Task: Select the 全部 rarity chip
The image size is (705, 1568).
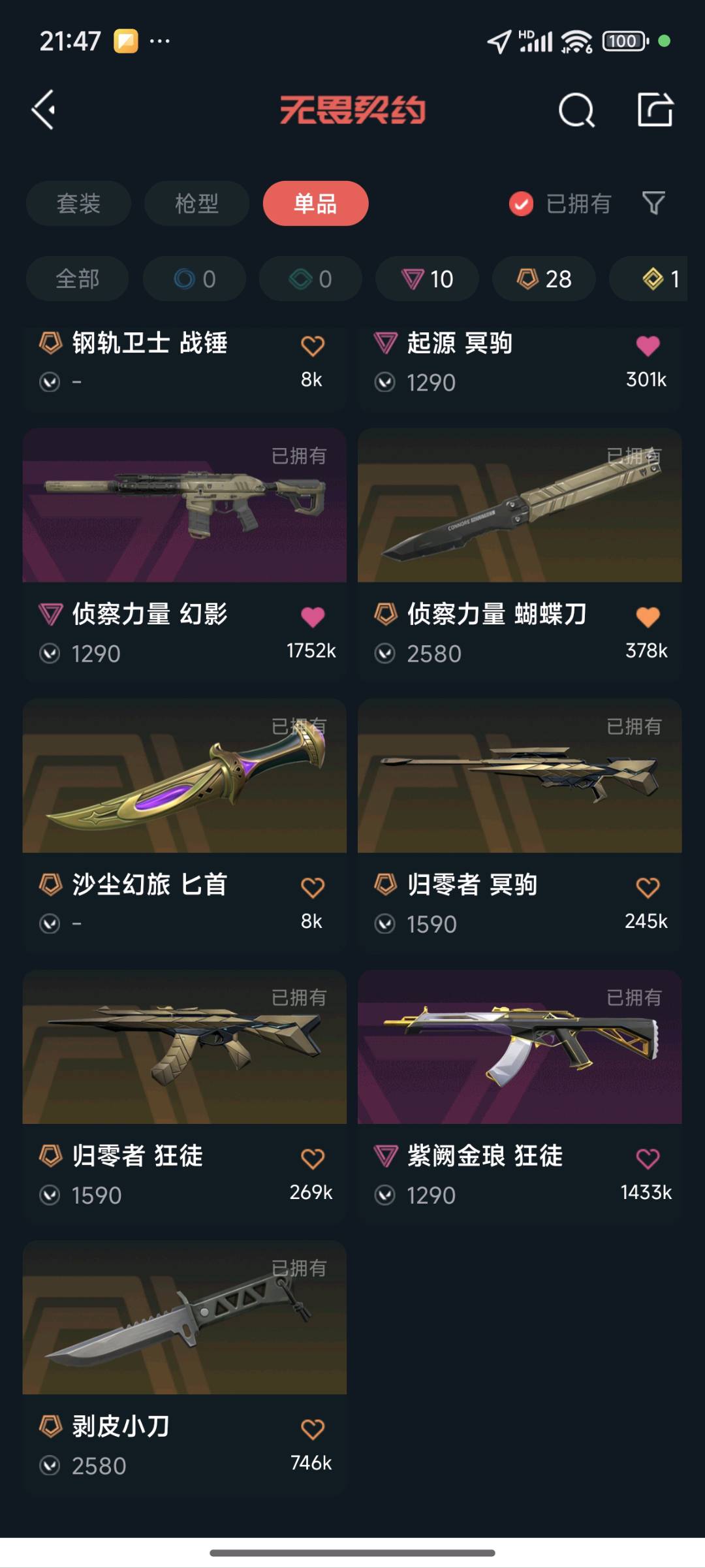Action: (x=77, y=279)
